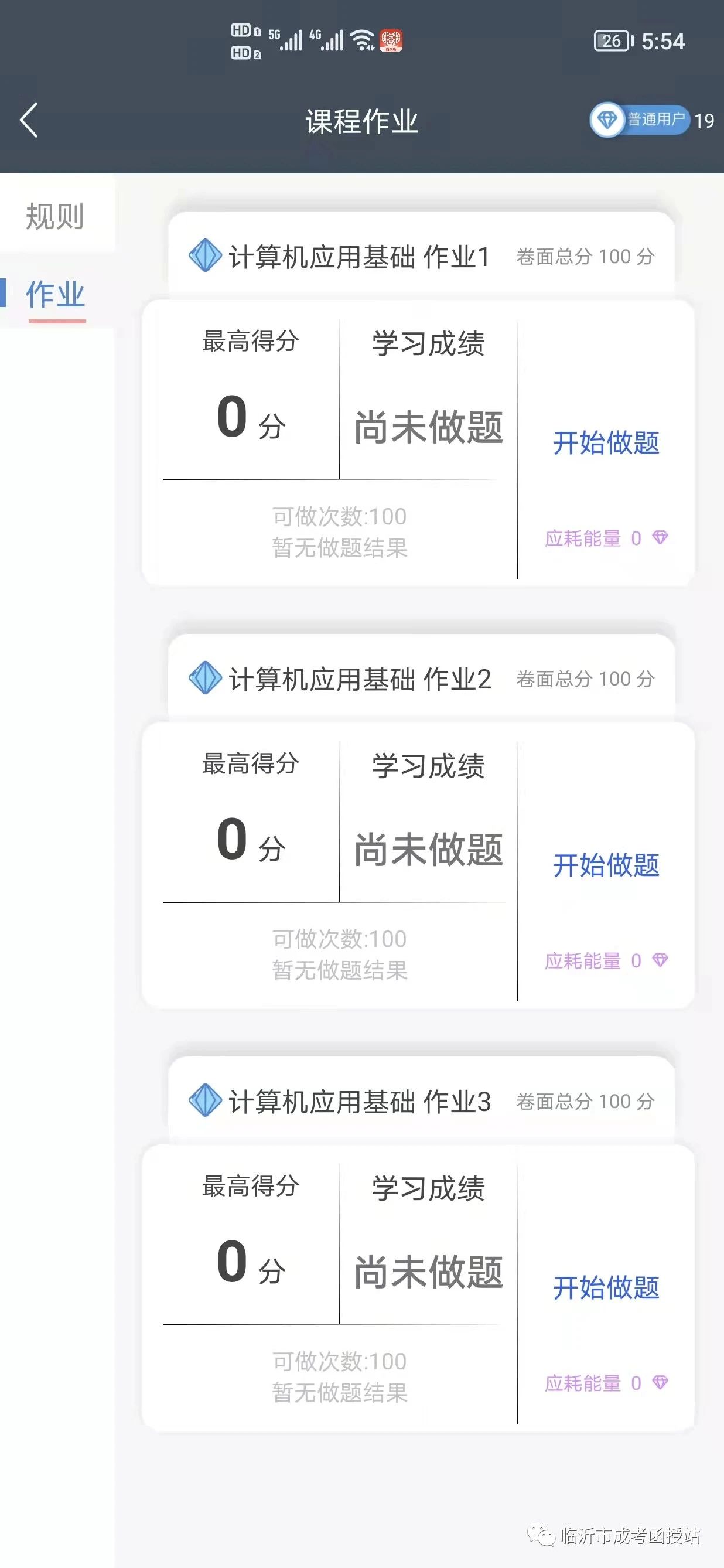Start 开始做题 for 计算机应用基础 作业1
Viewport: 724px width, 1568px height.
(x=606, y=442)
